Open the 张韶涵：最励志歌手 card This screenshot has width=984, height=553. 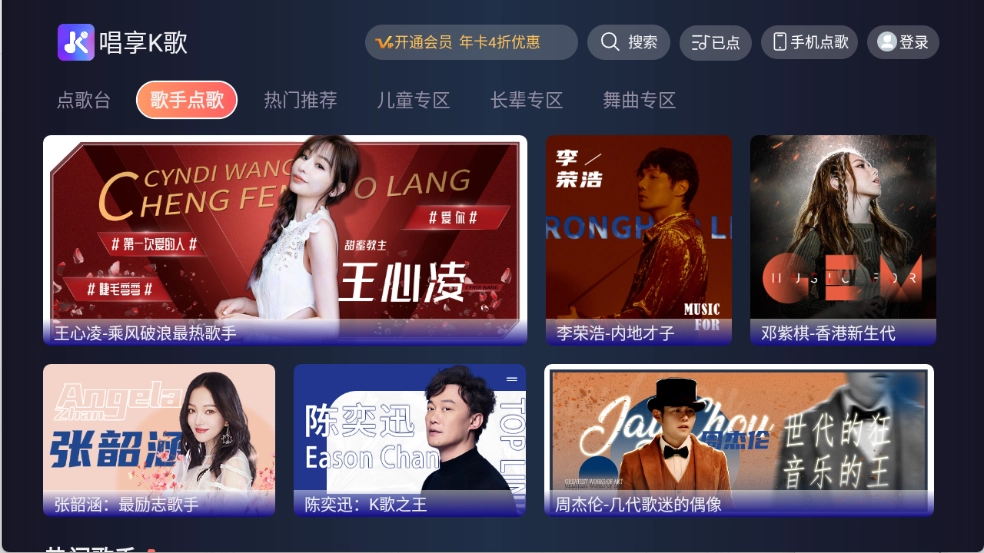click(x=159, y=440)
